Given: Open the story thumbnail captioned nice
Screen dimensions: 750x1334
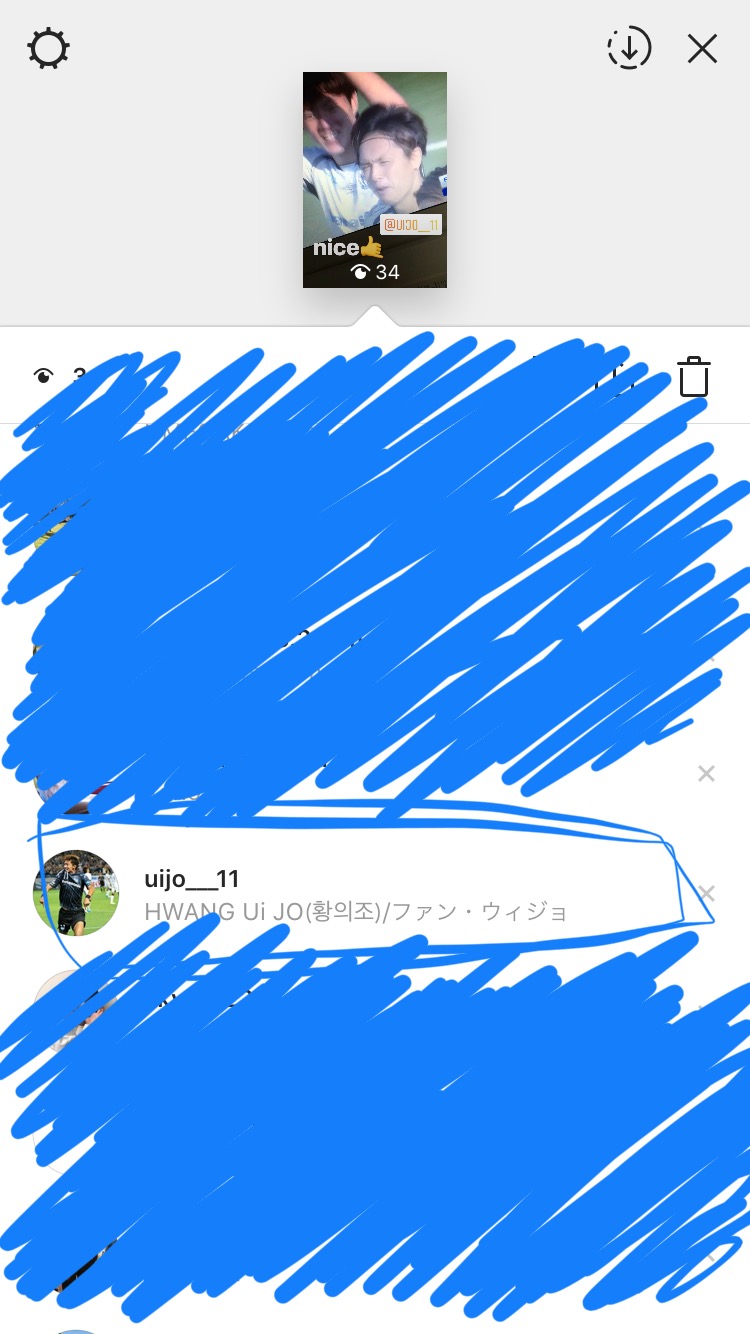Looking at the screenshot, I should click(x=375, y=180).
